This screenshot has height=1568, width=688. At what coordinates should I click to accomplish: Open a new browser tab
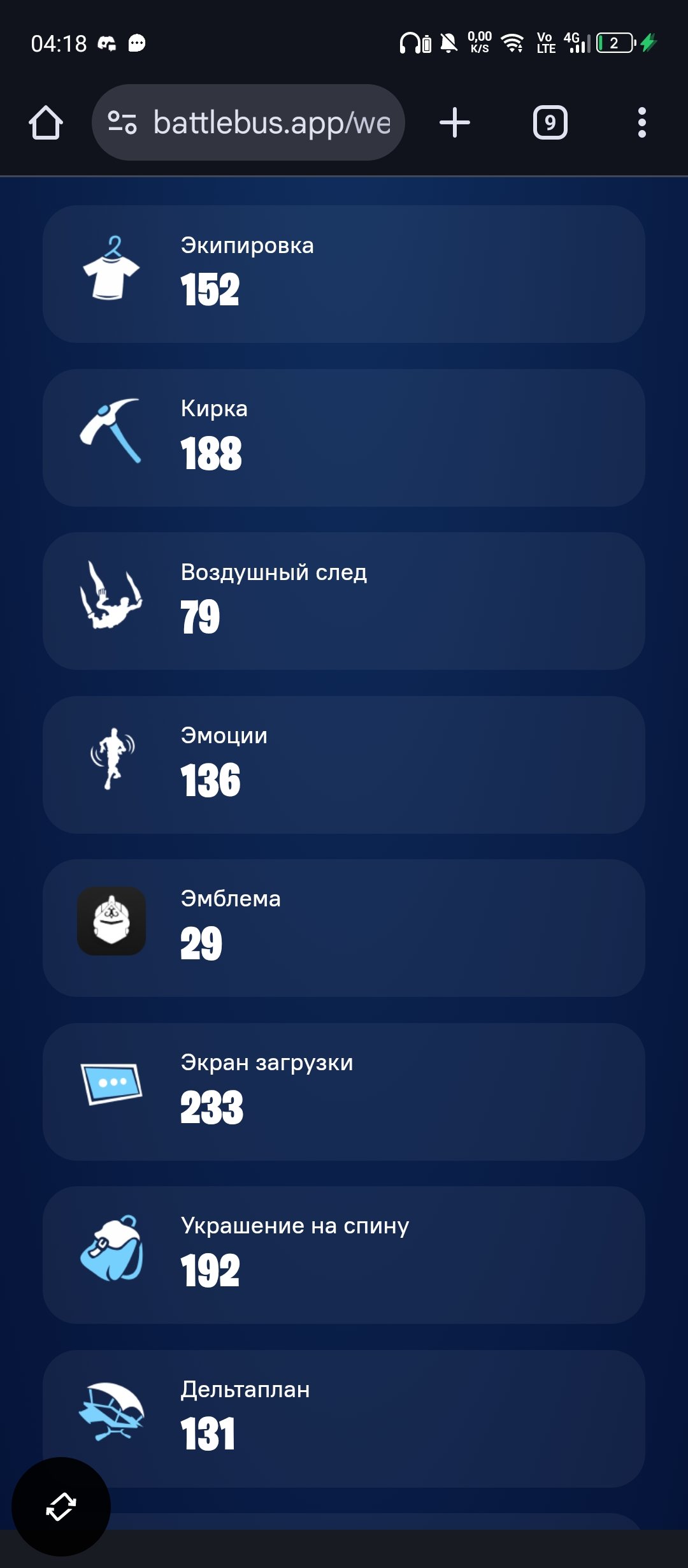[x=455, y=122]
